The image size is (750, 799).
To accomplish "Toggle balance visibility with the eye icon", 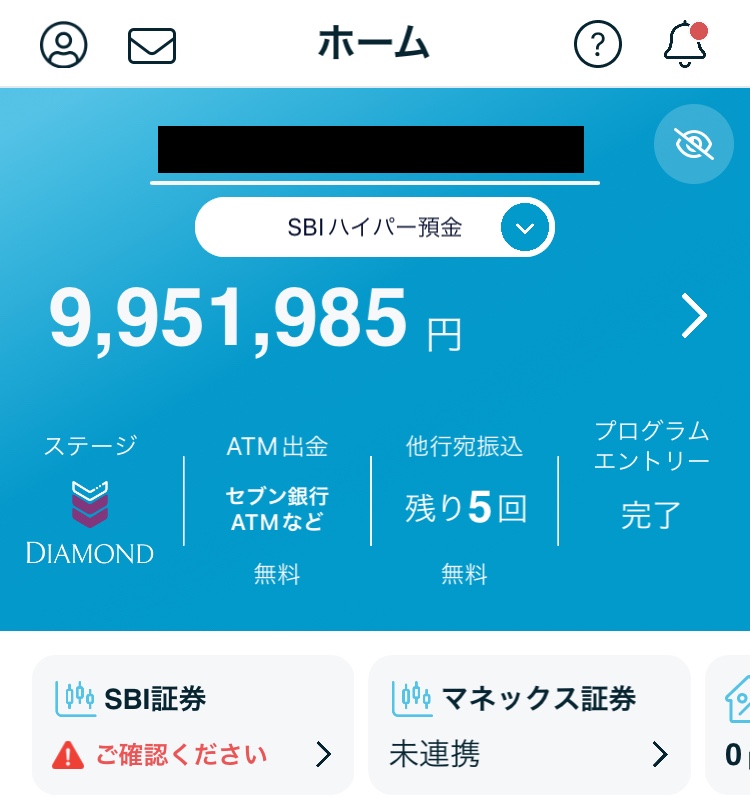I will coord(694,145).
